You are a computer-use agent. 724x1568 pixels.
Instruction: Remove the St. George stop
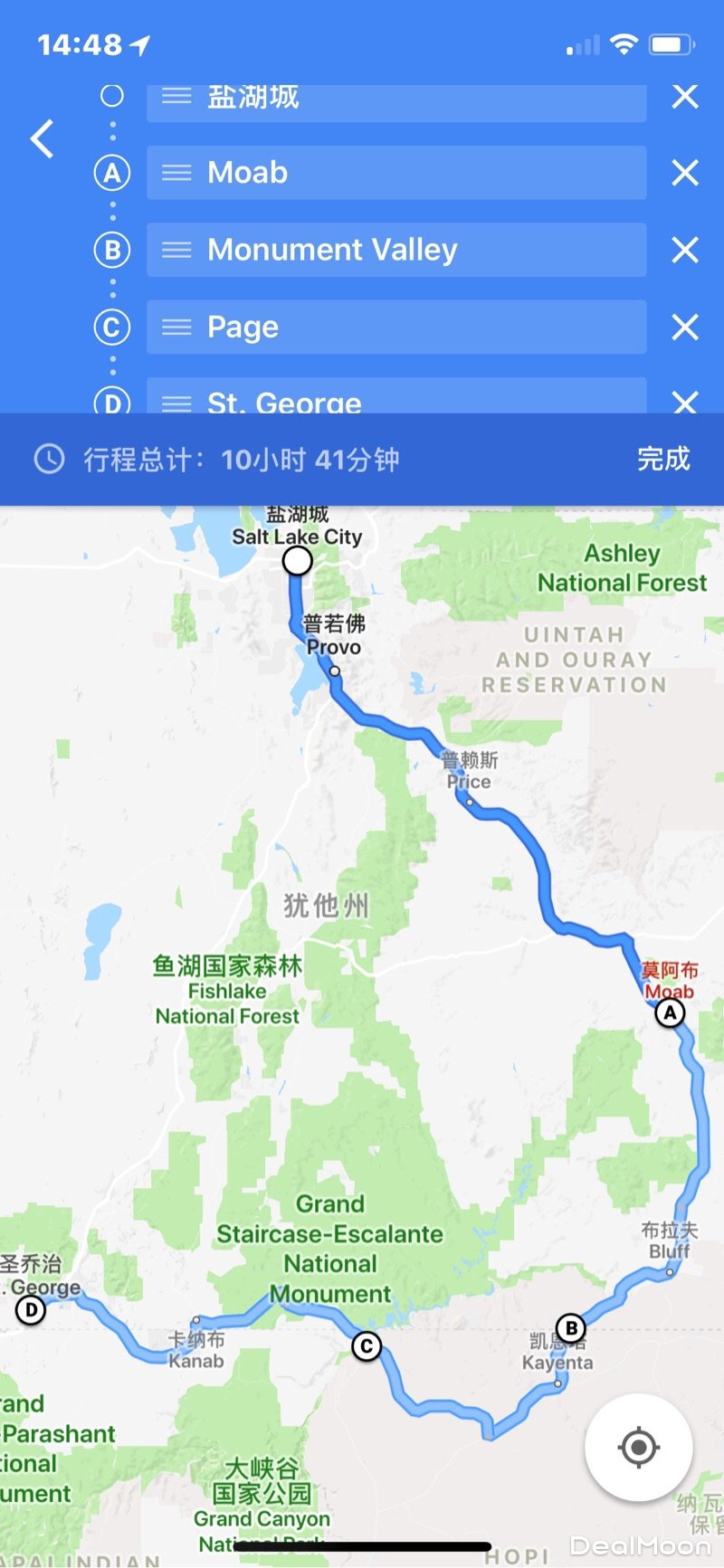(x=685, y=401)
